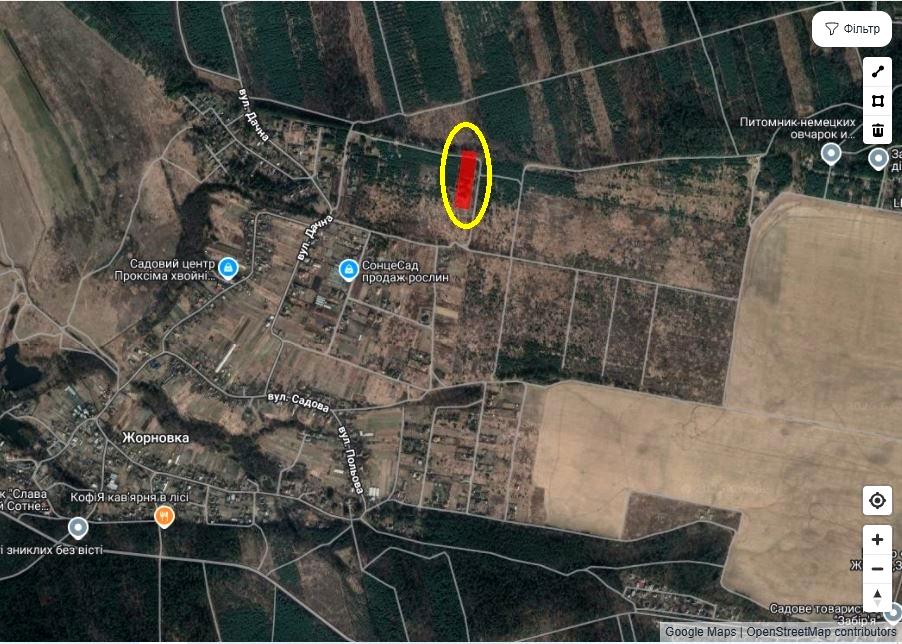Center map on my location
The image size is (902, 644).
click(x=877, y=501)
